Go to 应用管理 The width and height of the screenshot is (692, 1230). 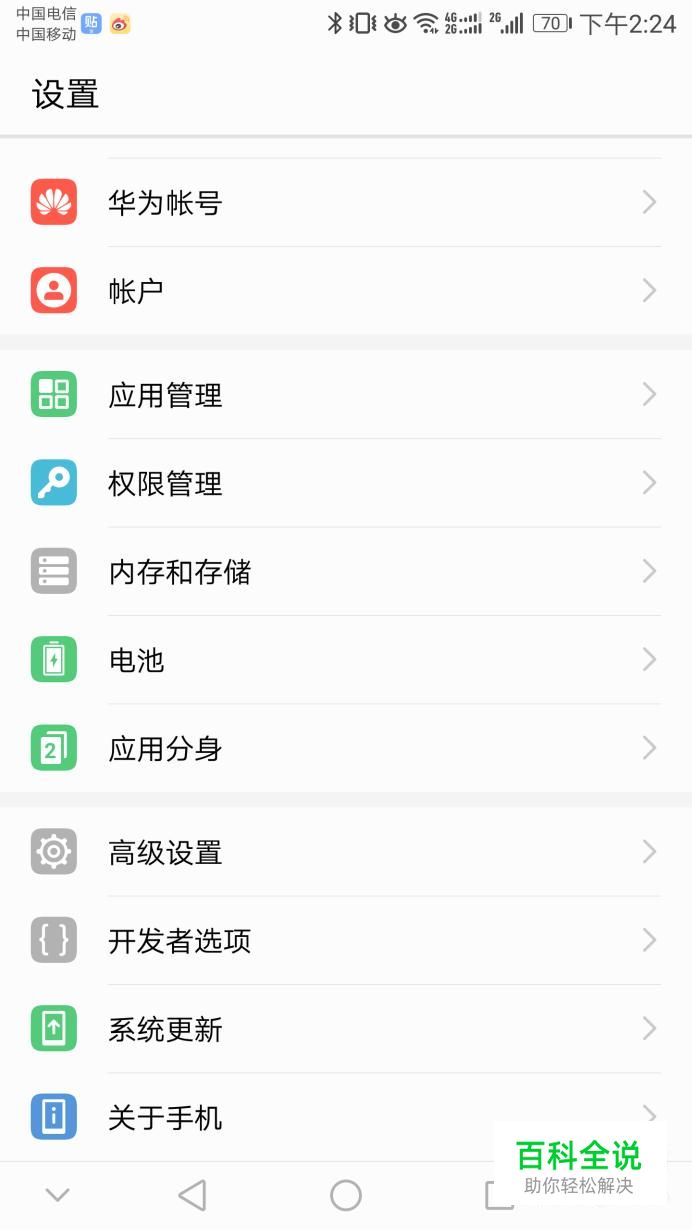[346, 395]
